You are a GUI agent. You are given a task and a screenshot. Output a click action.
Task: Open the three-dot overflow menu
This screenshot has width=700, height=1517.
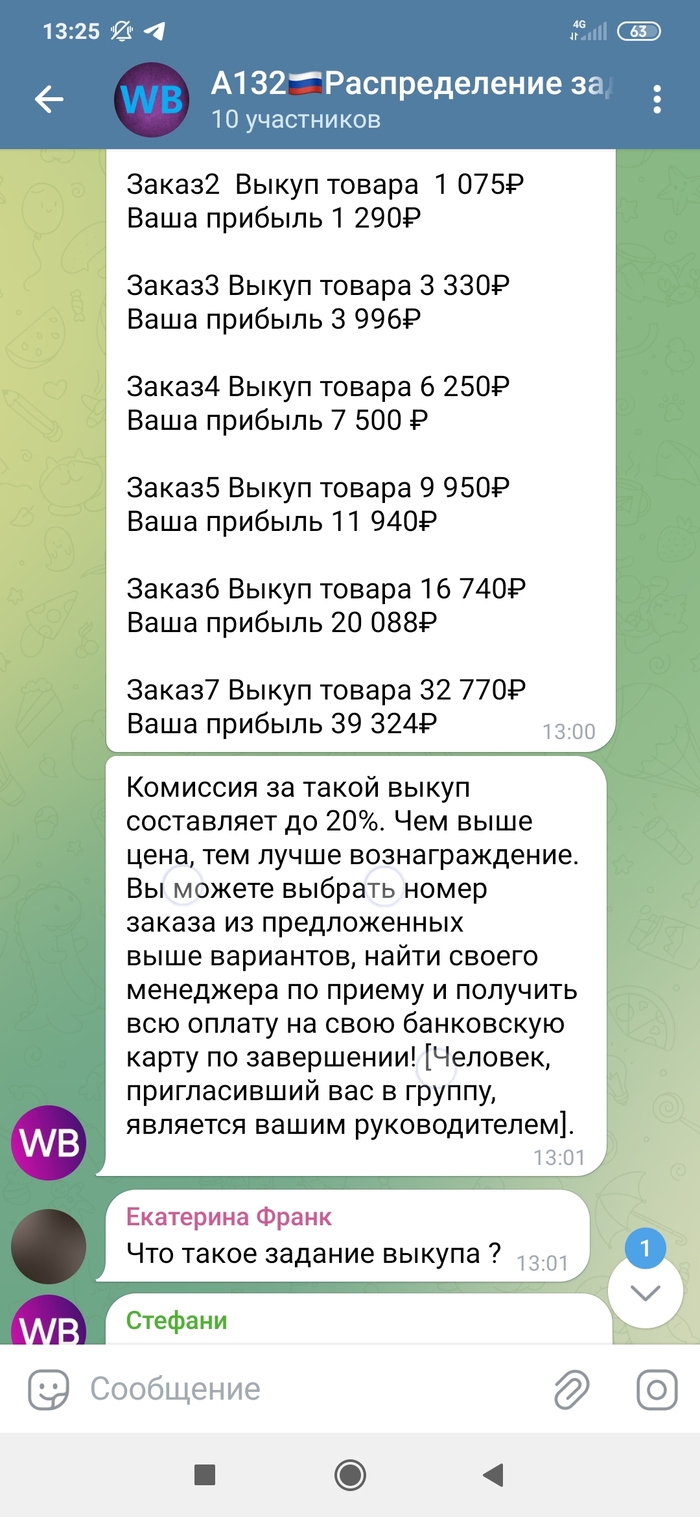point(657,99)
